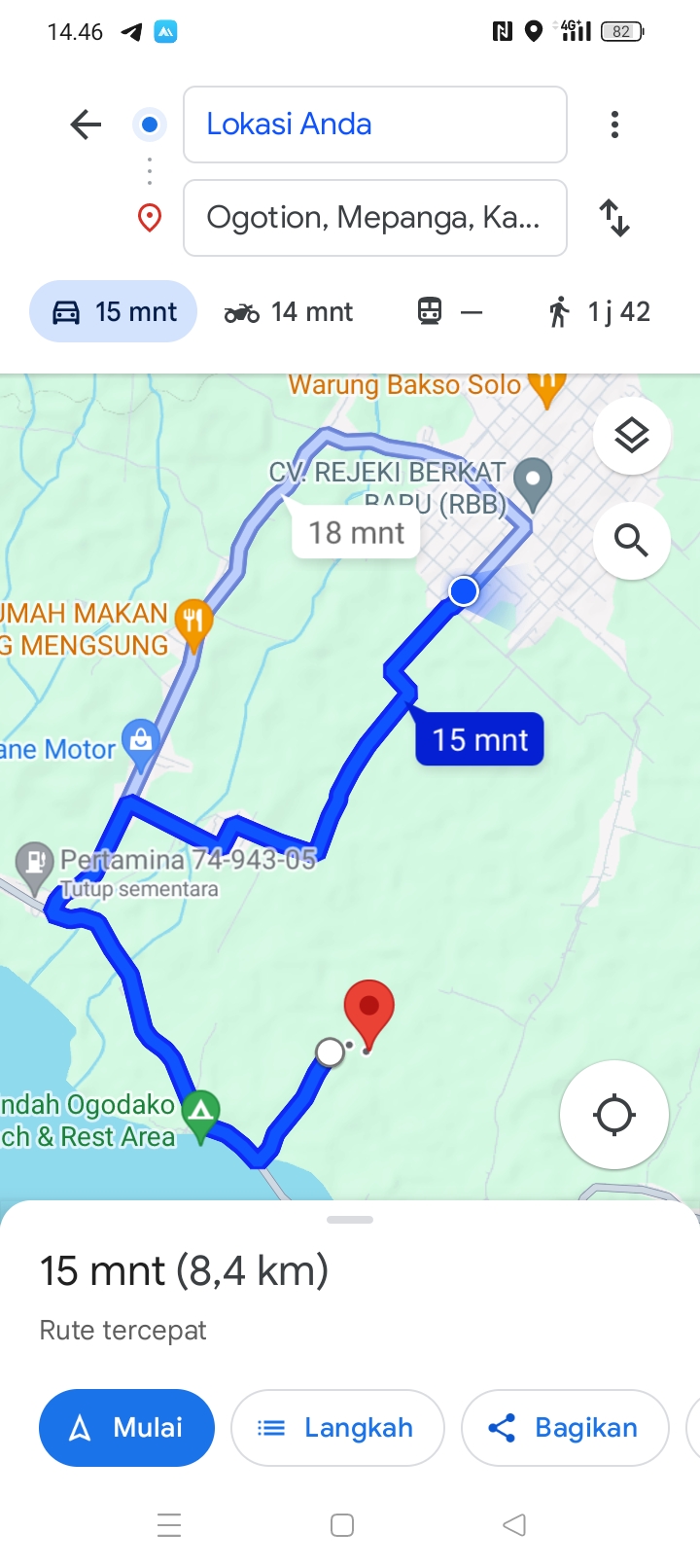Swap start and destination locations
The image size is (700, 1568).
[614, 218]
